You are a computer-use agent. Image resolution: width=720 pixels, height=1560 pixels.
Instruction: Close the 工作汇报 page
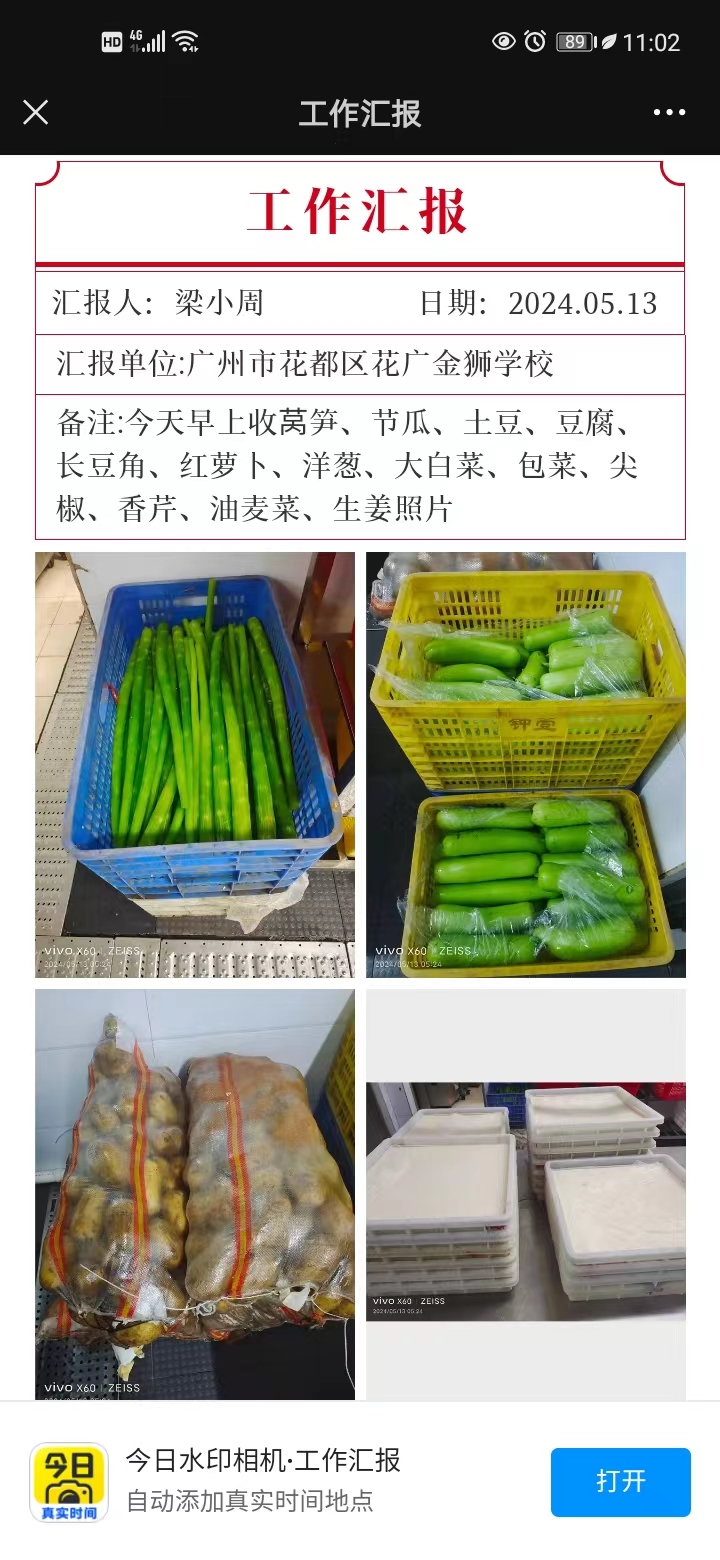pos(36,112)
